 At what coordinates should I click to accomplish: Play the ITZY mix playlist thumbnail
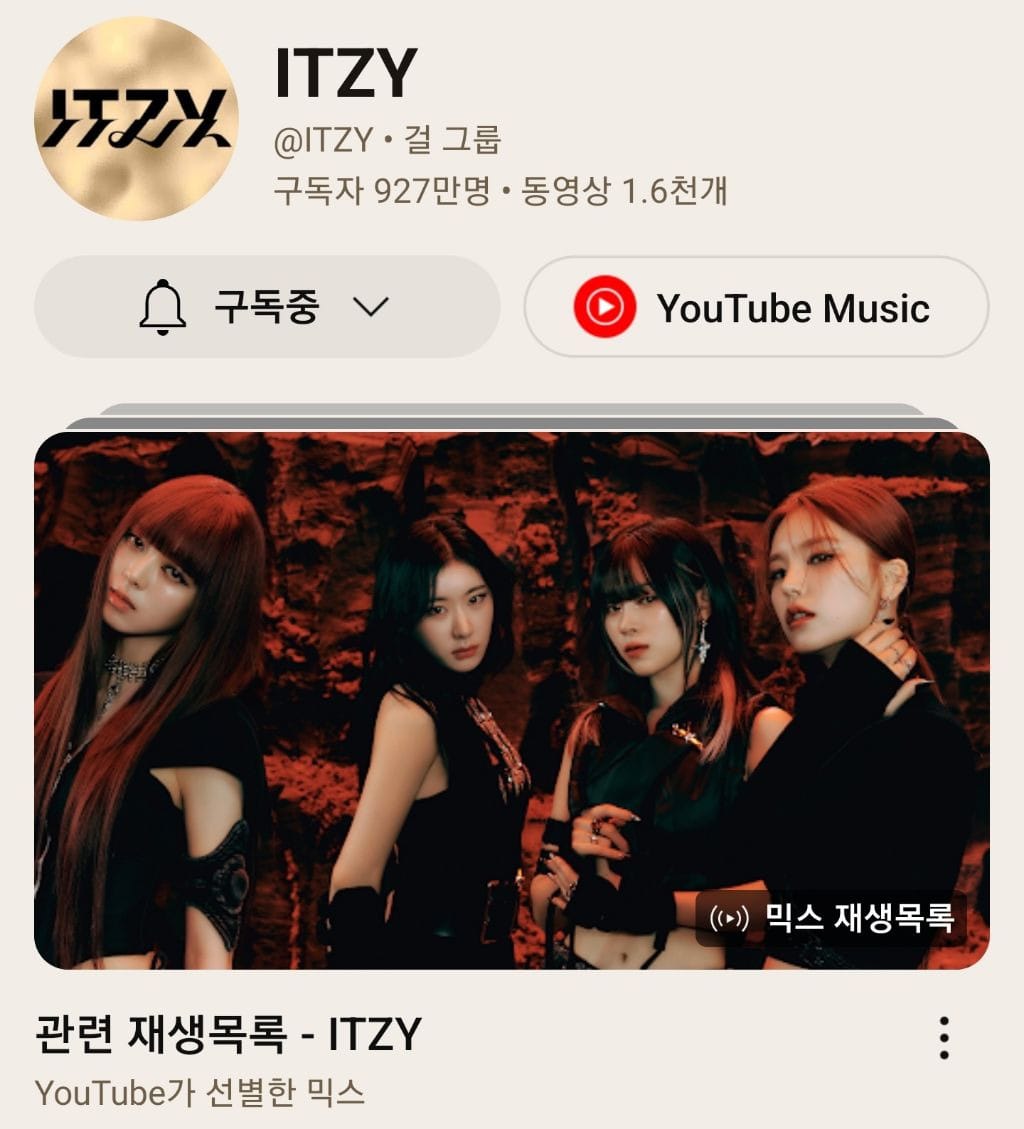click(511, 700)
